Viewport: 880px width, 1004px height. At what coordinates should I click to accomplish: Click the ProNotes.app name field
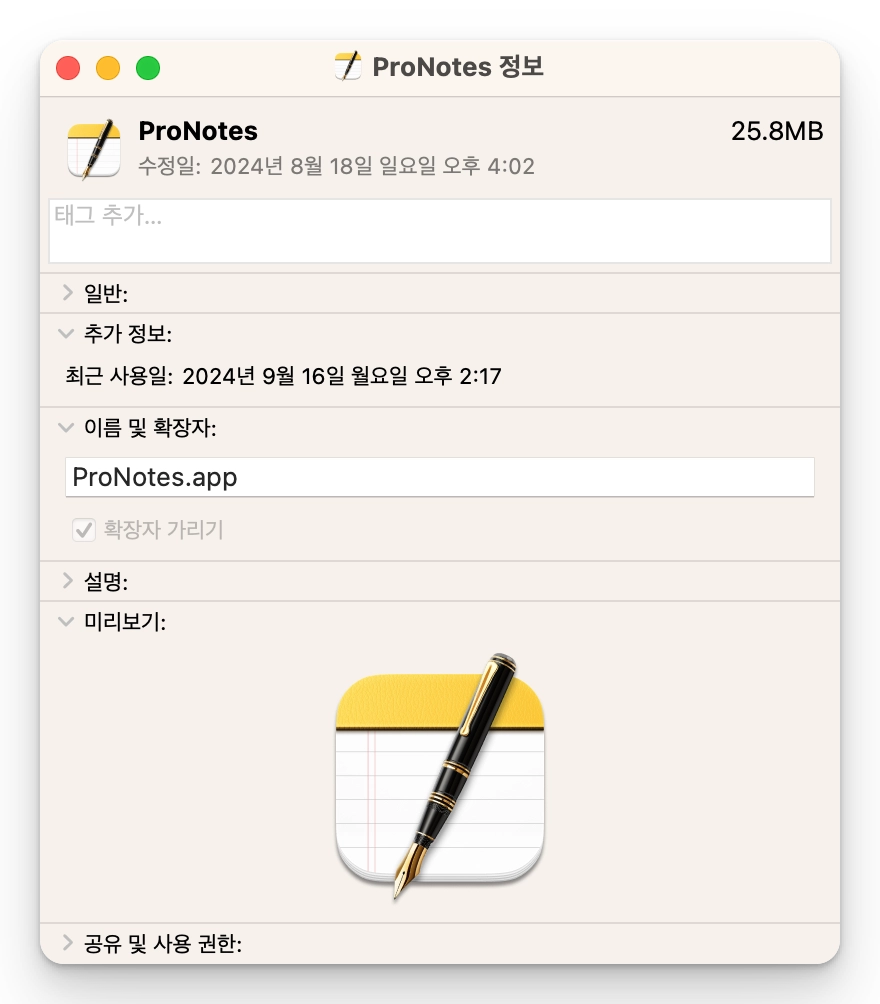click(x=440, y=477)
